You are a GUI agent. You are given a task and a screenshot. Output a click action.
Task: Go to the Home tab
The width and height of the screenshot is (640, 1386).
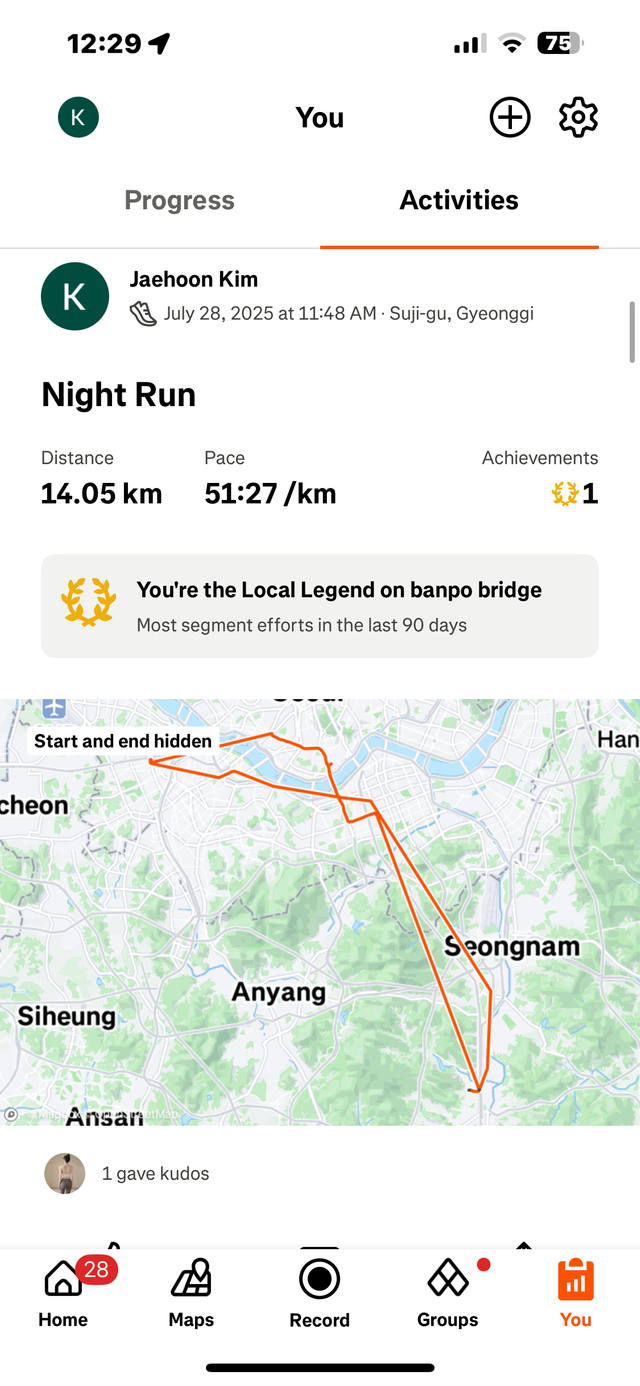click(63, 1293)
